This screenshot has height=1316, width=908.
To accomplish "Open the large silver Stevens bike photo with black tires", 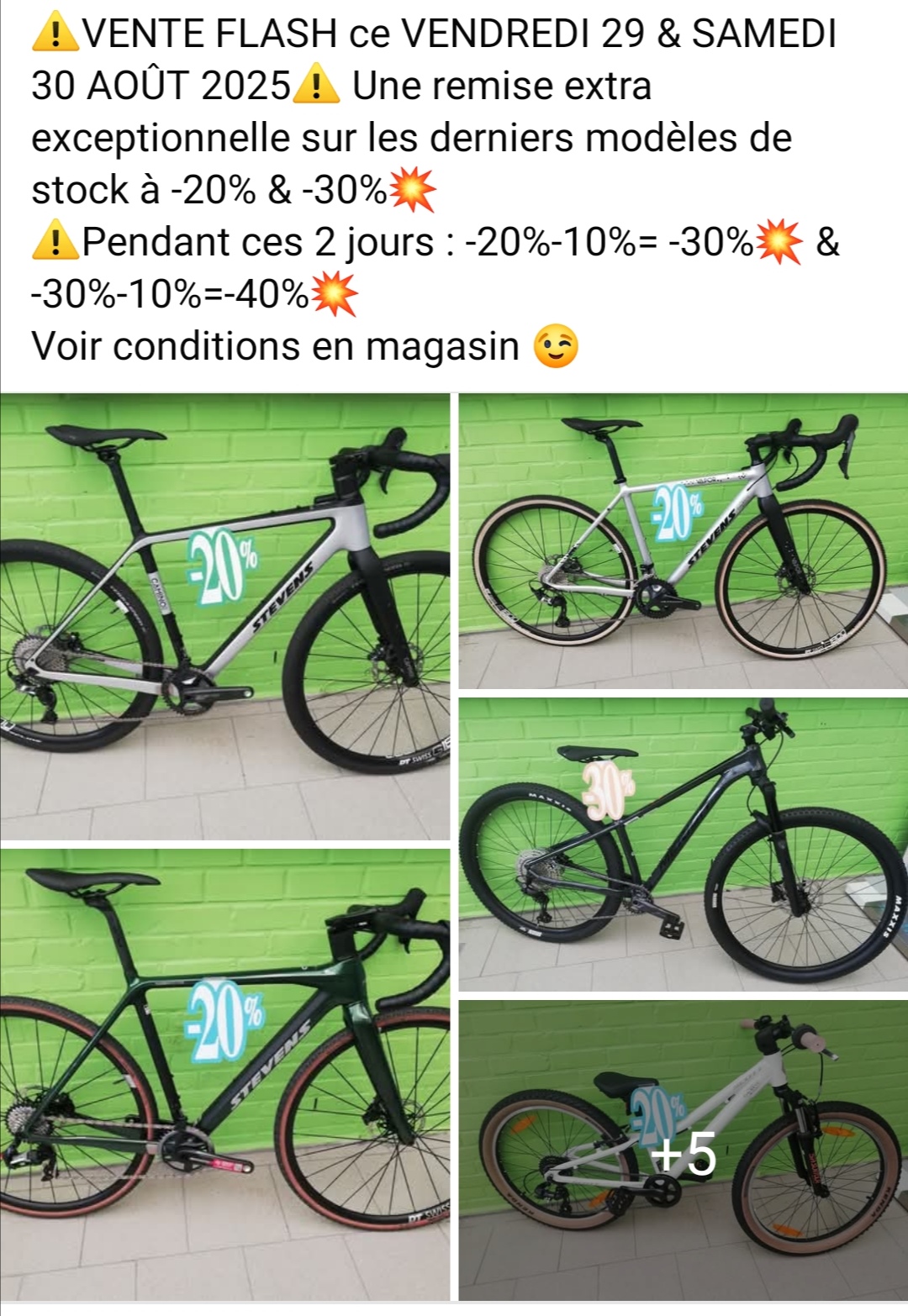I will tap(224, 617).
